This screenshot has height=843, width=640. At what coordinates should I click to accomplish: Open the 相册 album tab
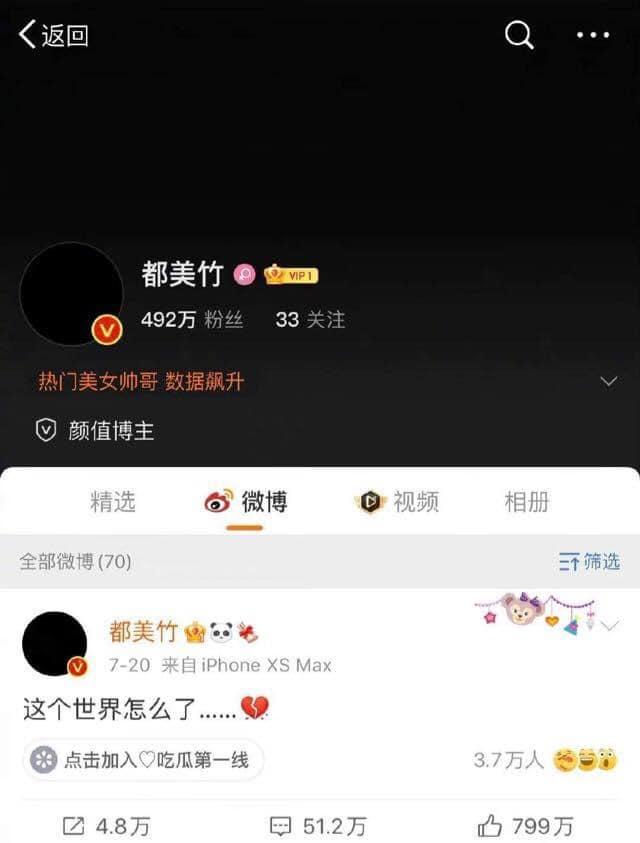pos(526,502)
